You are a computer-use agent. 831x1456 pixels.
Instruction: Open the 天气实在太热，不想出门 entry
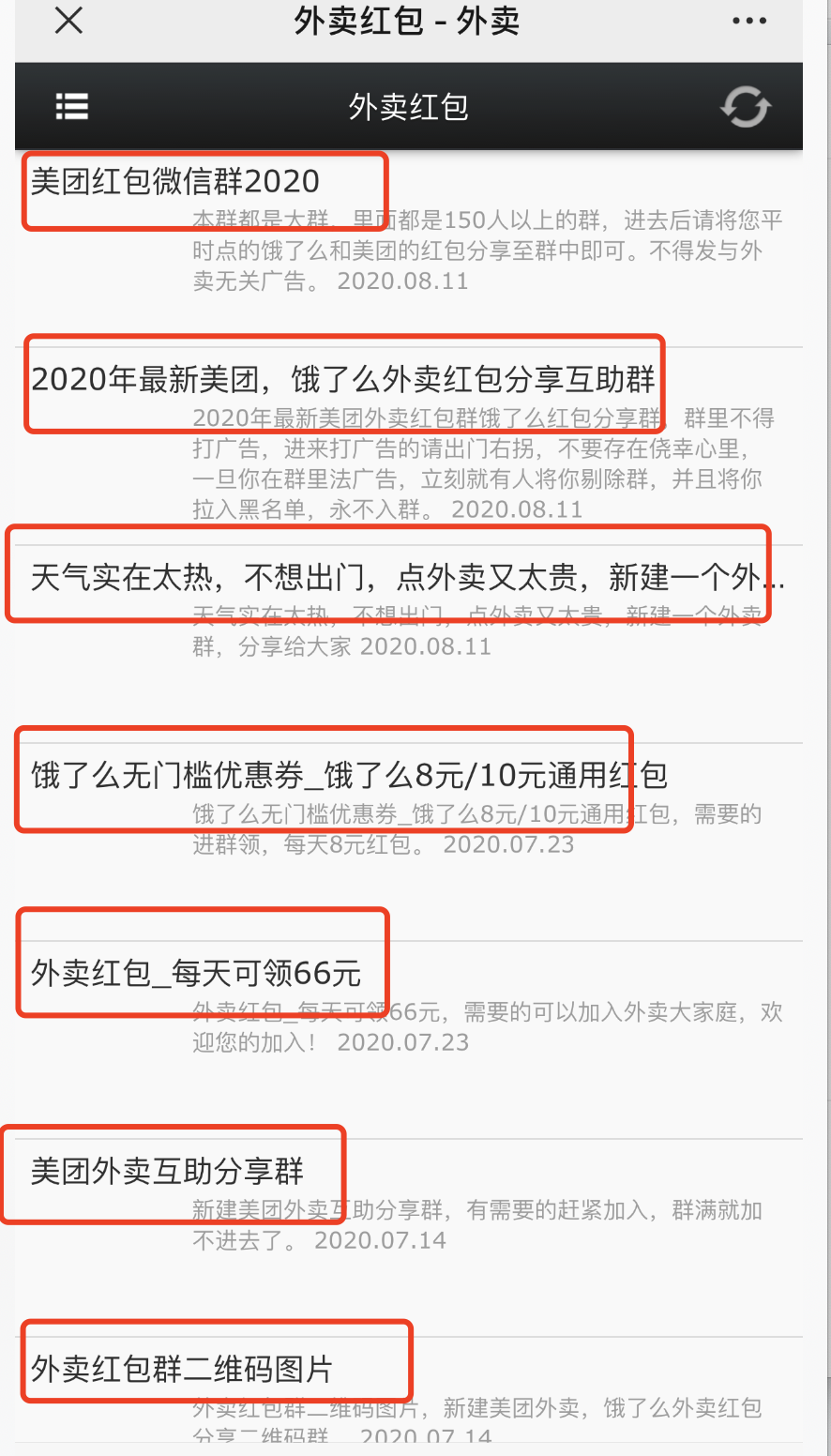tap(394, 577)
